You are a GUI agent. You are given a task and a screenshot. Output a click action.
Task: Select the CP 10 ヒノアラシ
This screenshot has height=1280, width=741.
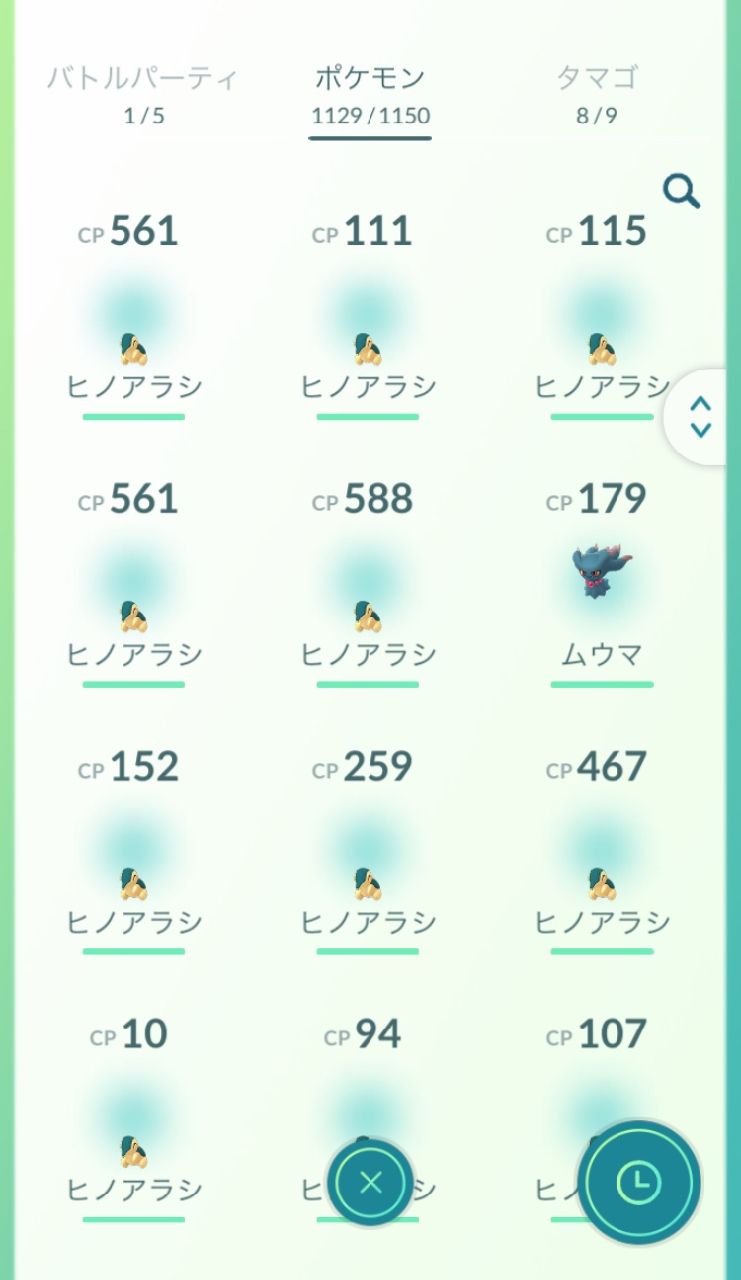tap(134, 1120)
